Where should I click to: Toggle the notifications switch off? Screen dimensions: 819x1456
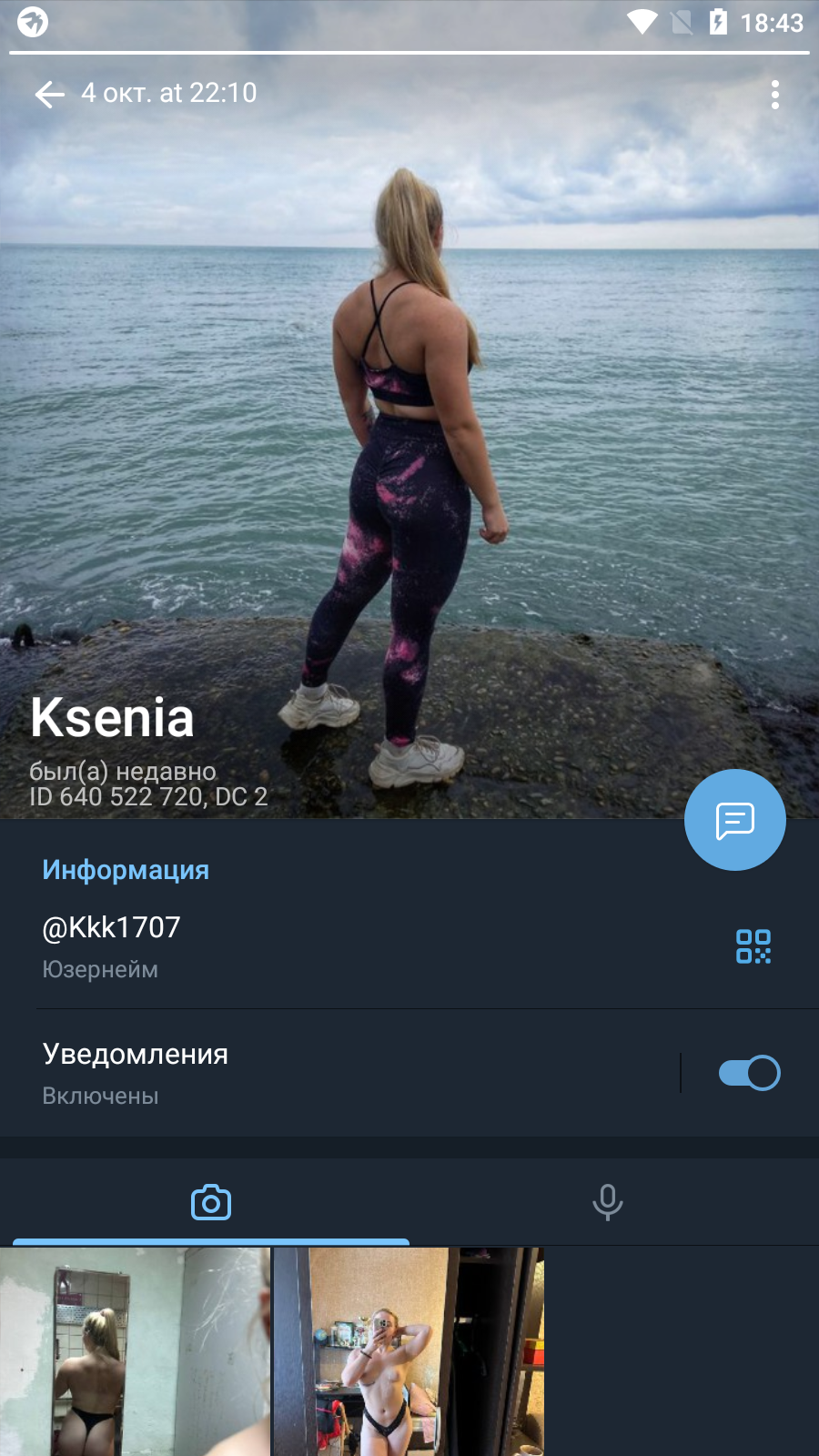coord(749,1073)
